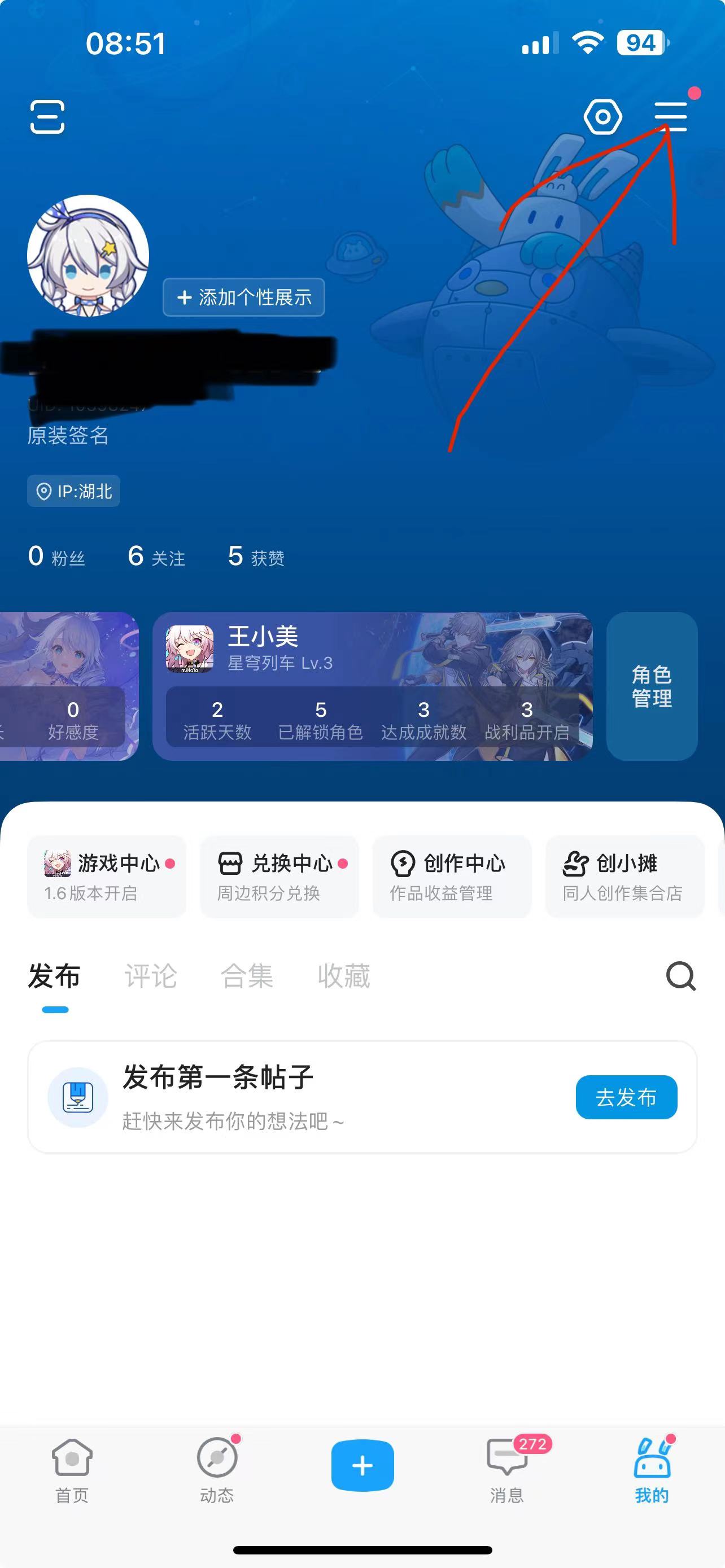Open the settings gear icon

tap(602, 116)
